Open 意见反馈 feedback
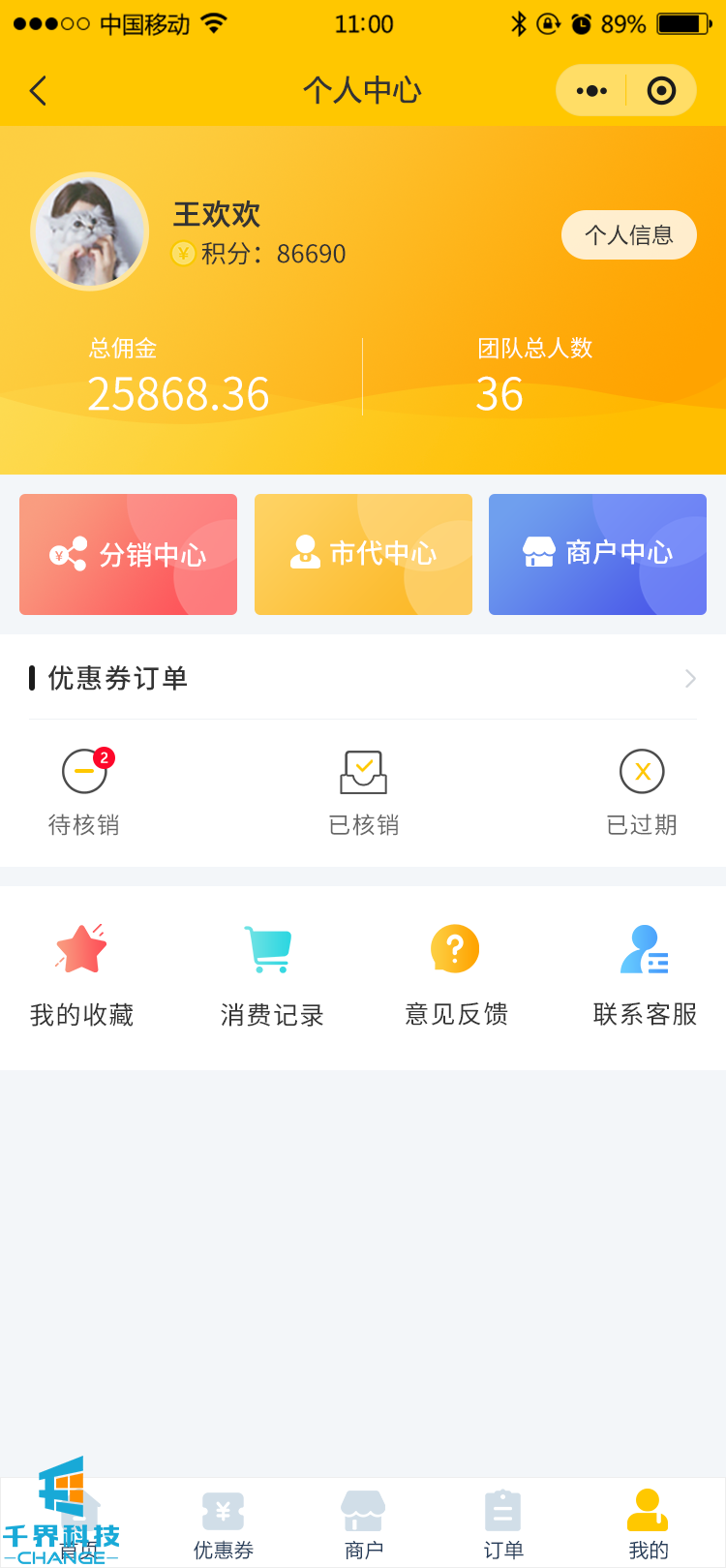This screenshot has width=726, height=1568. coord(456,975)
